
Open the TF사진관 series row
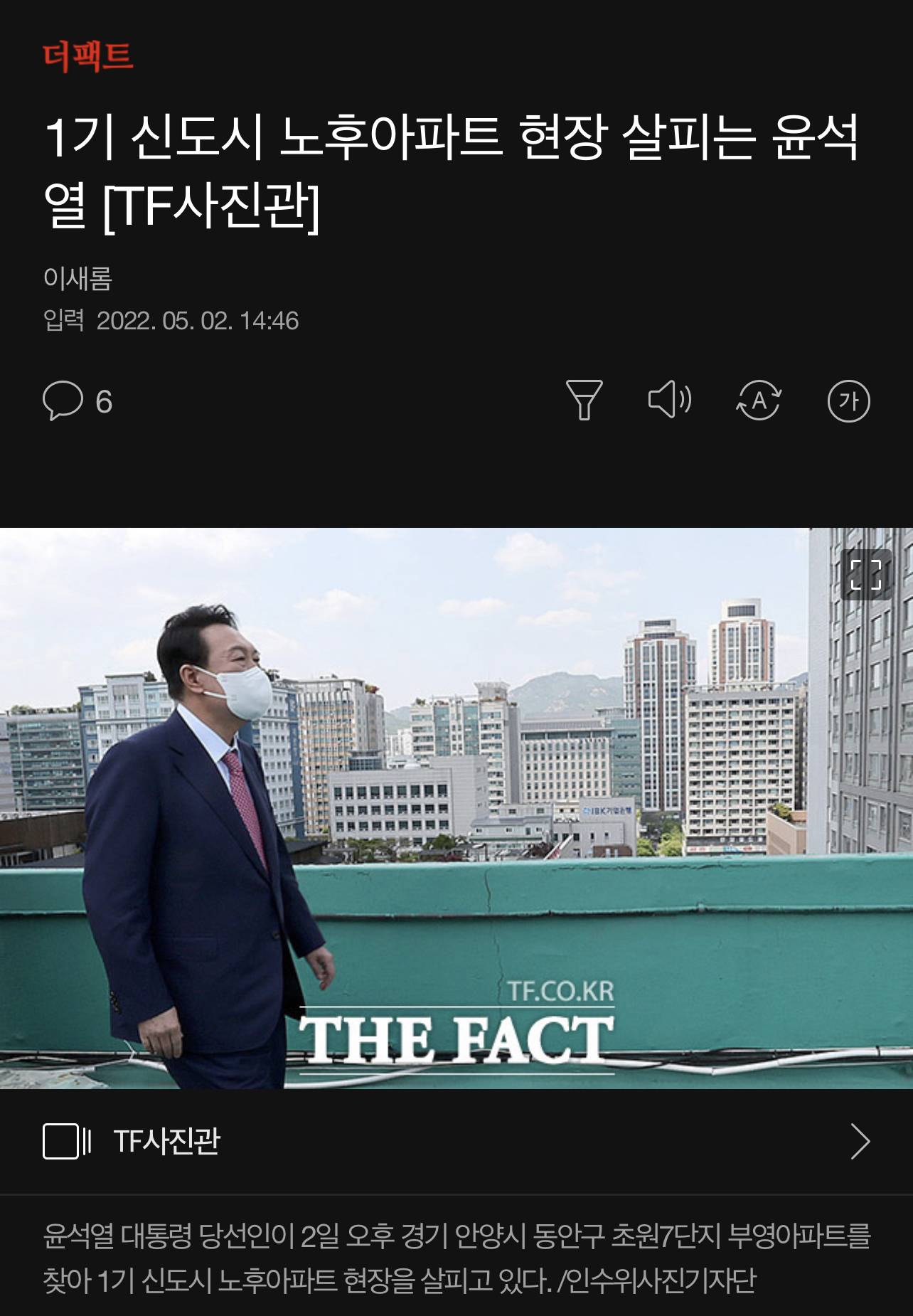pyautogui.click(x=455, y=1142)
